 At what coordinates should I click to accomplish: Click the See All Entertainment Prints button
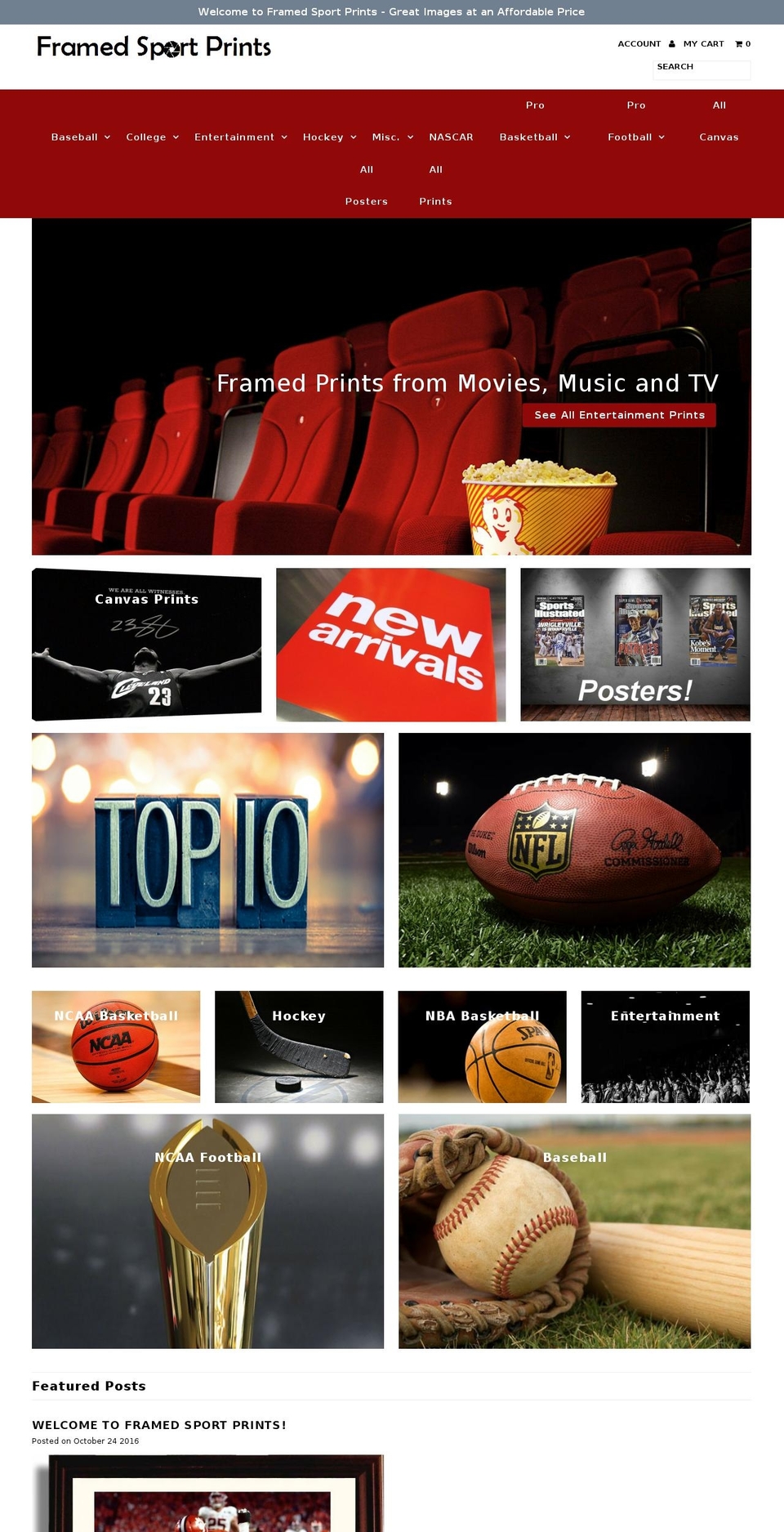(619, 415)
